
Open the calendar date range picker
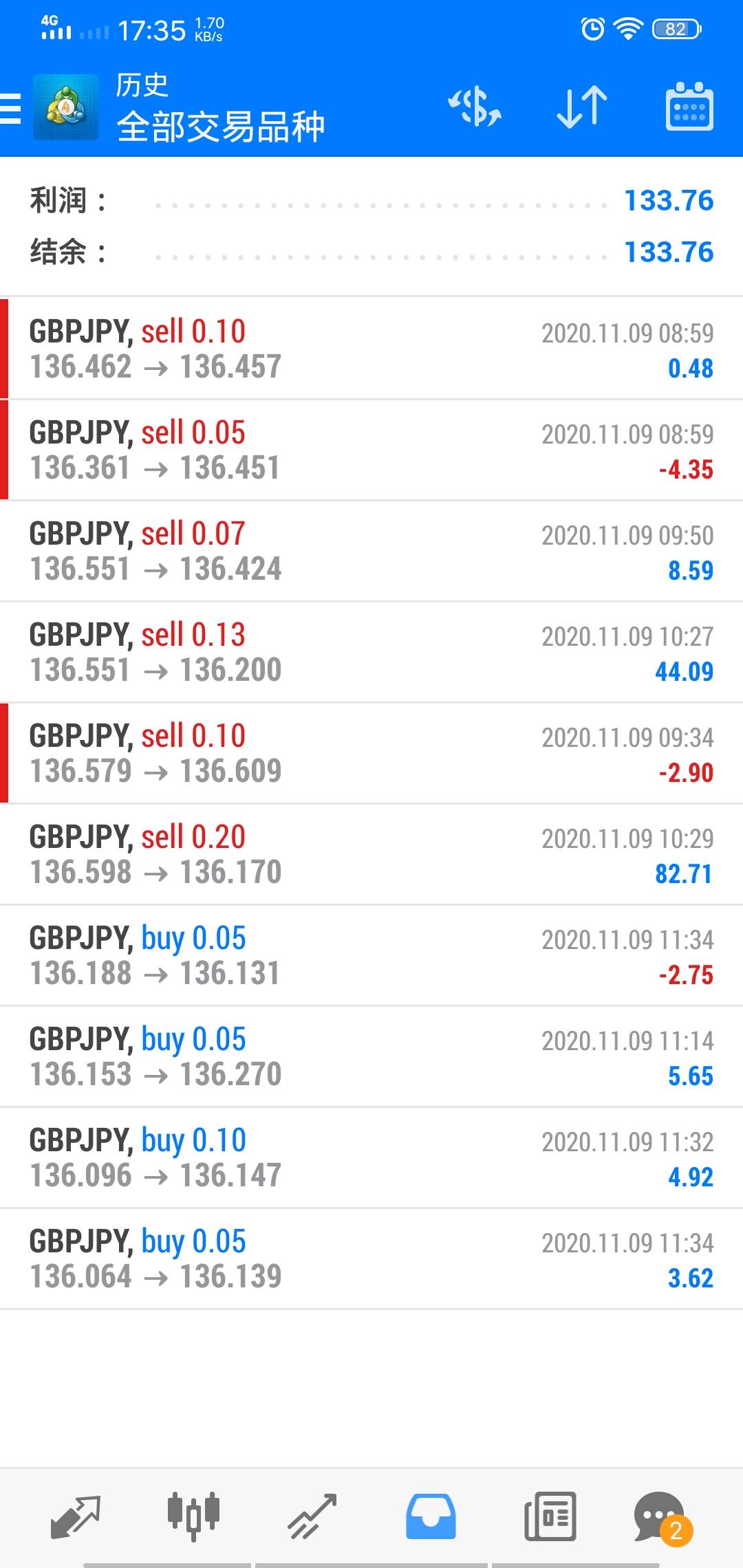coord(689,107)
